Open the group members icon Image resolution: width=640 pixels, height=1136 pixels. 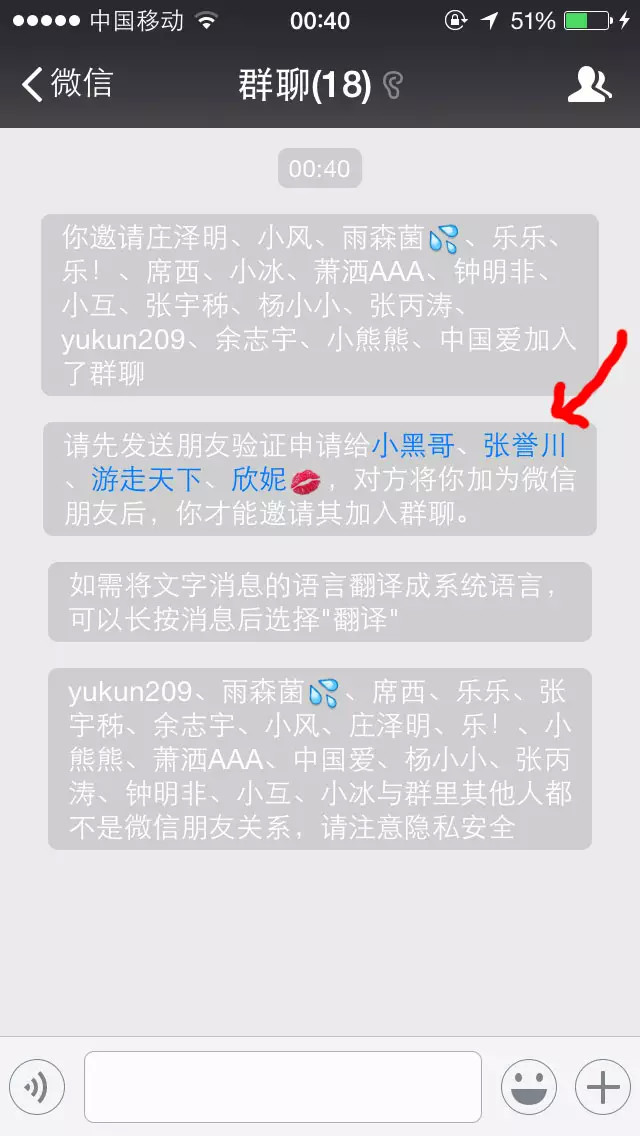[x=589, y=85]
